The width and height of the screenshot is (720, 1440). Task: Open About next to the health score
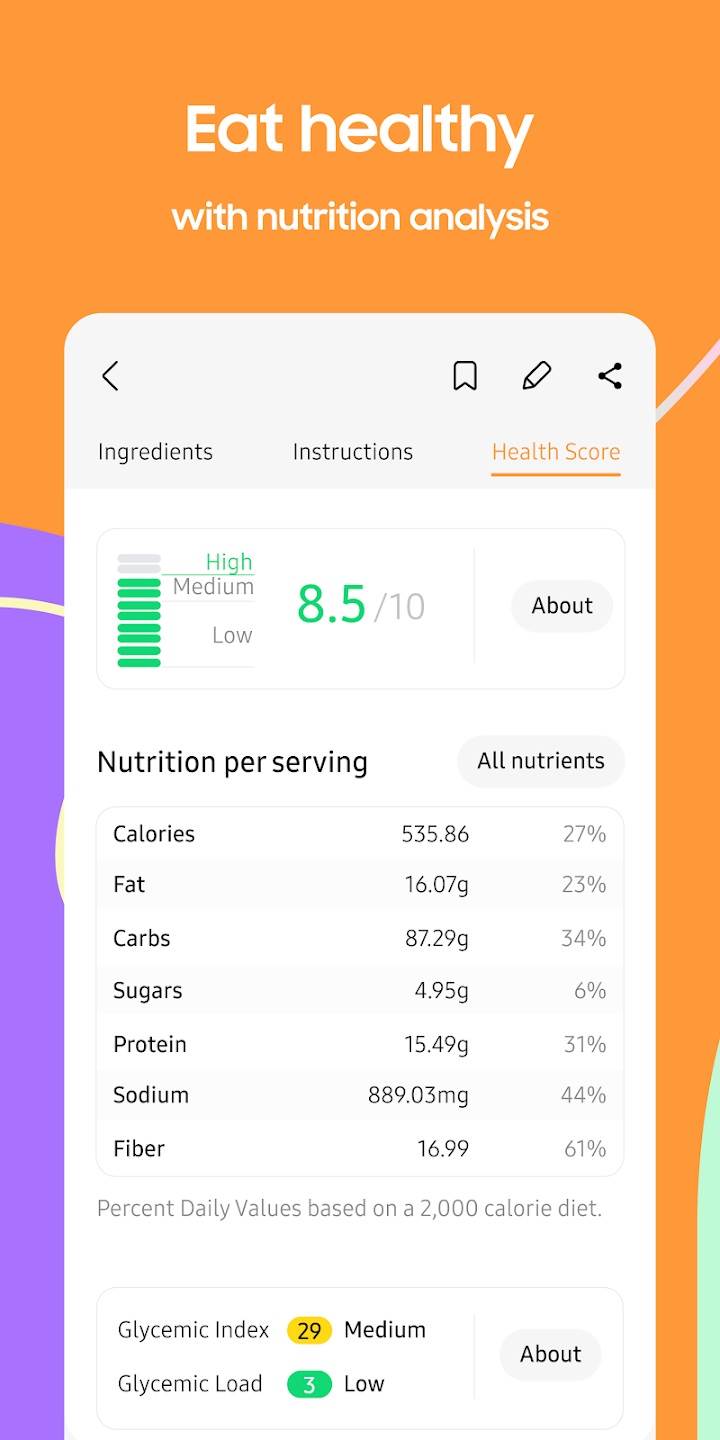561,606
